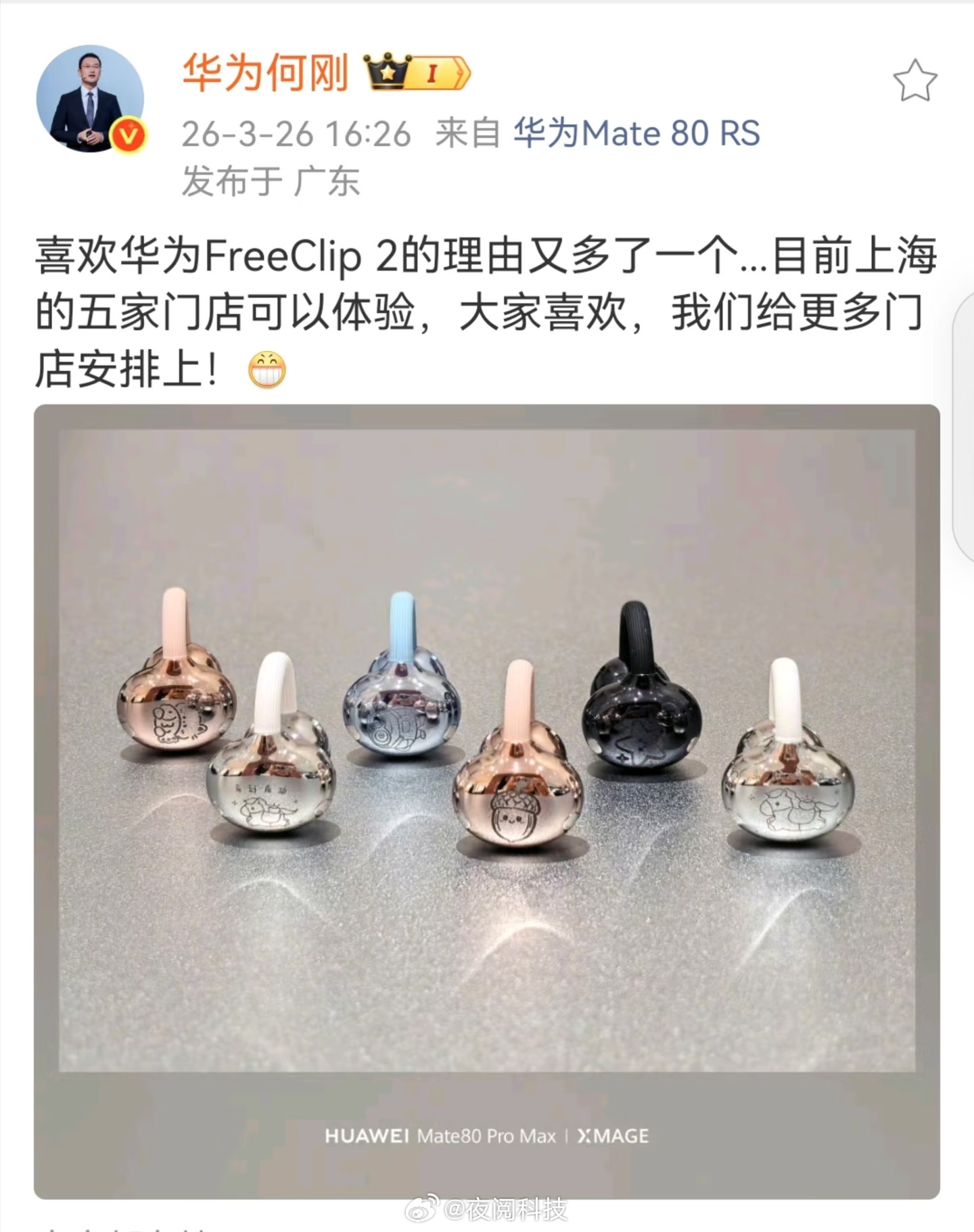Click the orange level badge beside the crown
This screenshot has height=1232, width=974.
point(433,74)
